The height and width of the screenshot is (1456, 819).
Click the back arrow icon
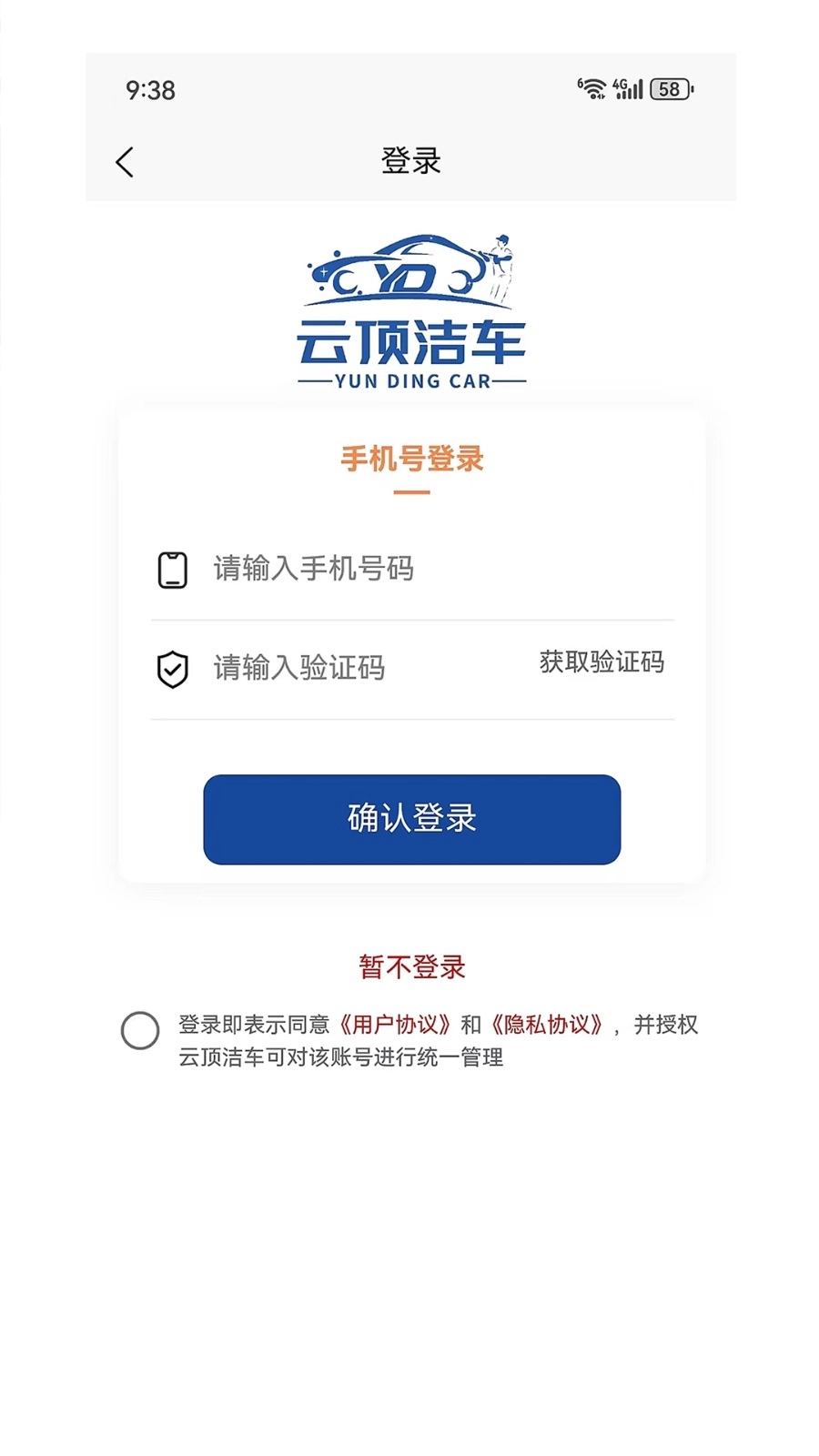[x=125, y=161]
